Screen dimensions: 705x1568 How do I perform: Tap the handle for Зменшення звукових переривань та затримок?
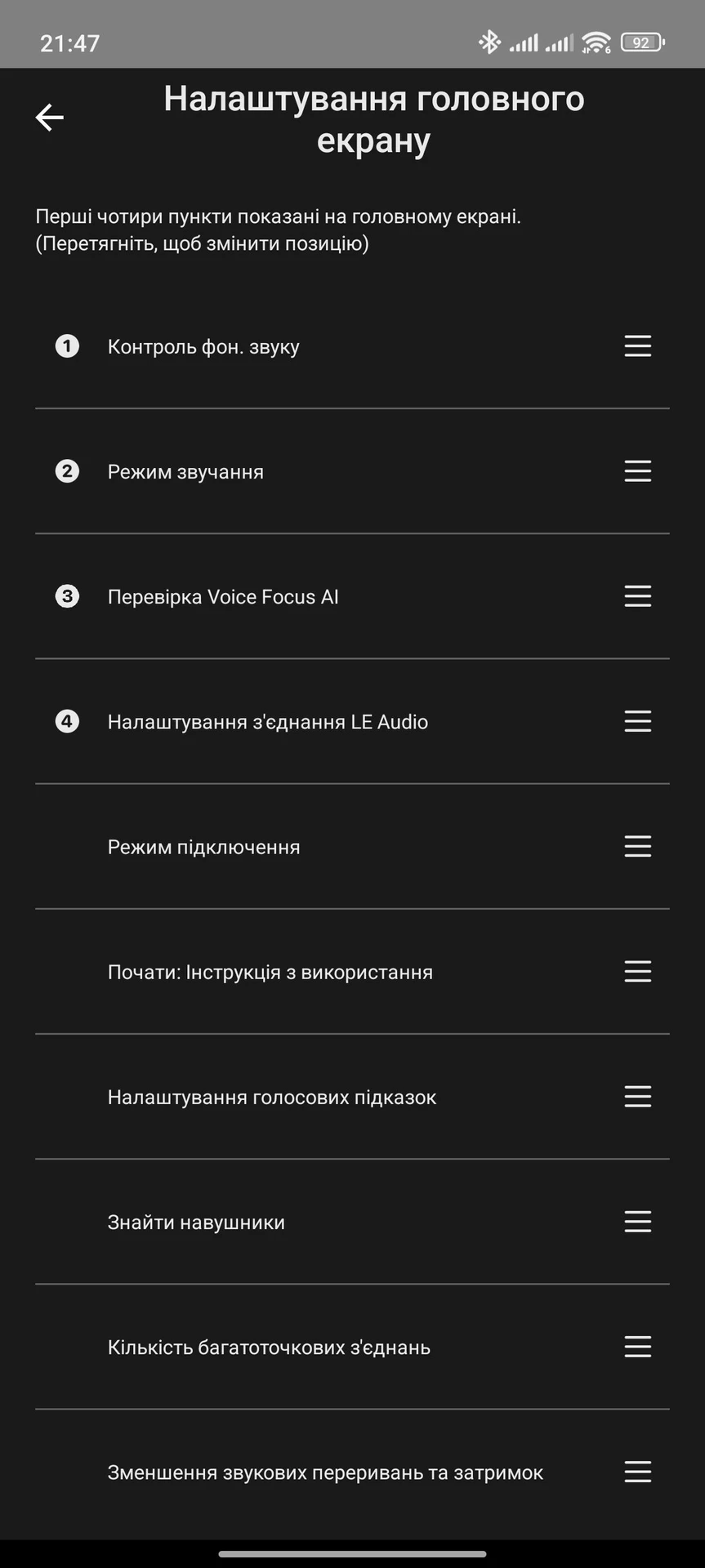637,1472
